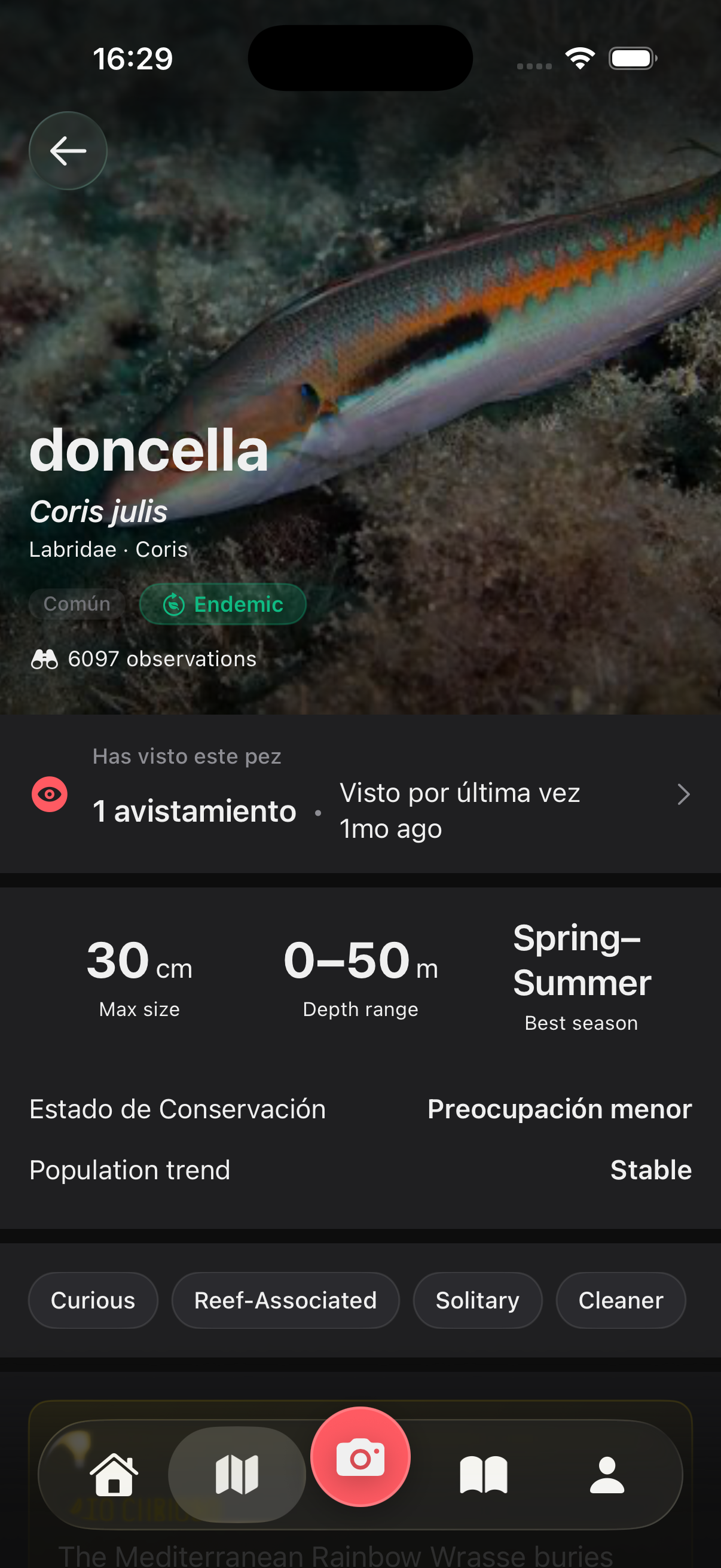
Task: Go back using the arrow button
Action: (68, 151)
